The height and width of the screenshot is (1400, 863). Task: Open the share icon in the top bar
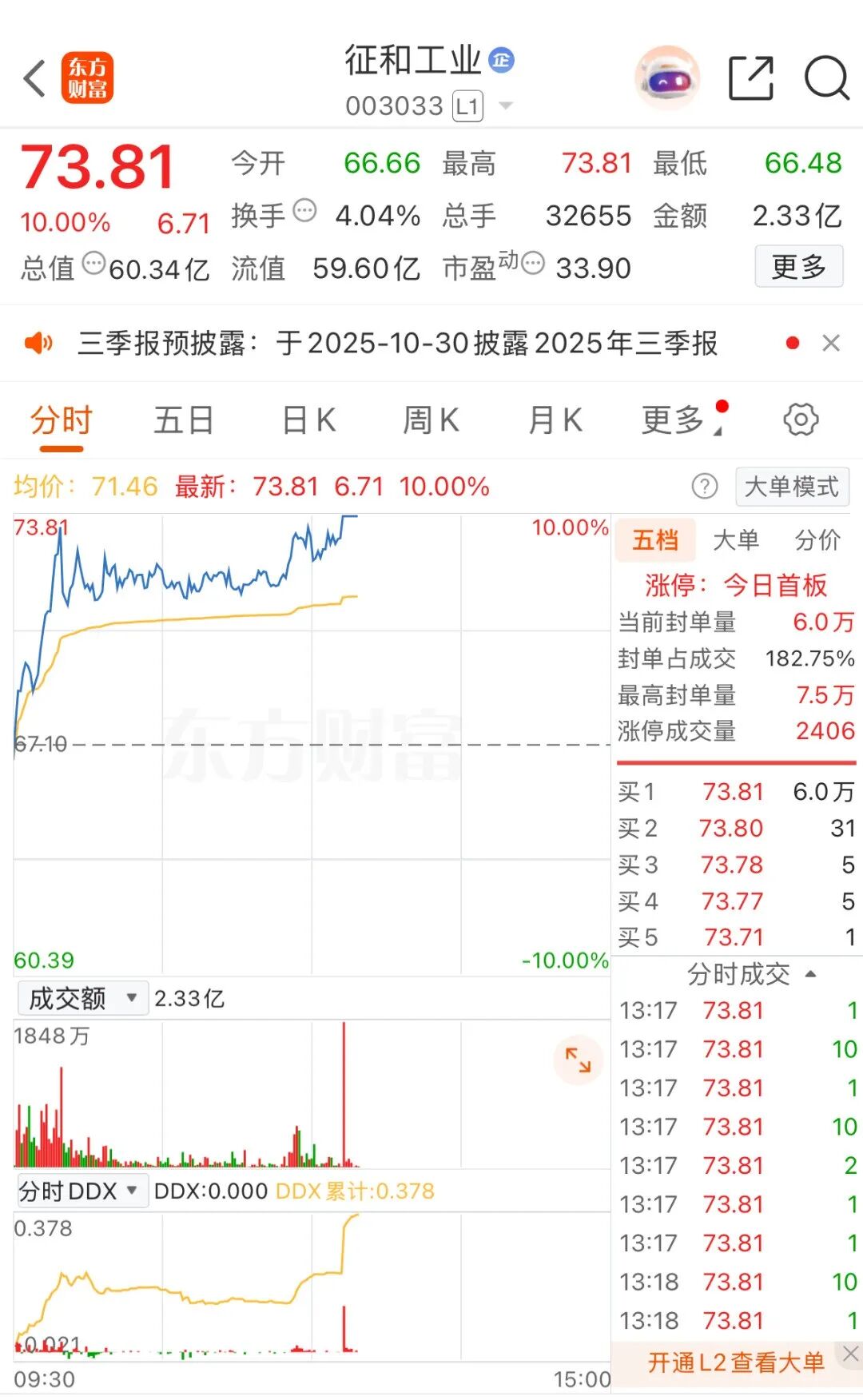point(752,77)
